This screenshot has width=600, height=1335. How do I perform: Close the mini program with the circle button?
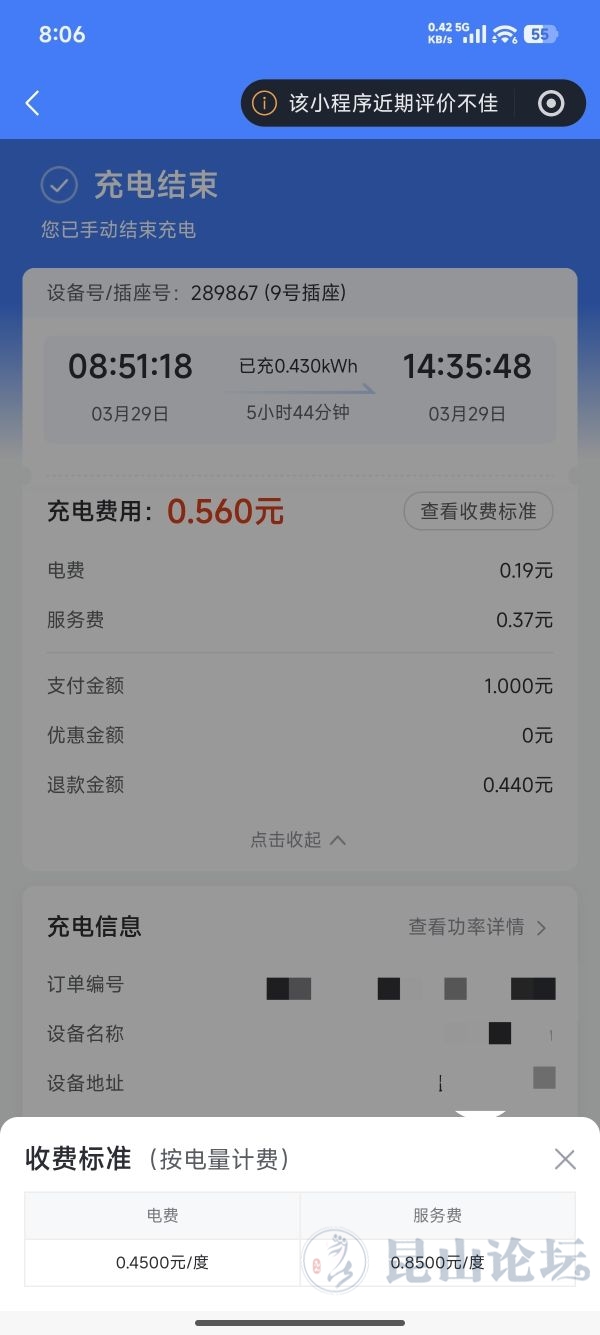coord(551,103)
